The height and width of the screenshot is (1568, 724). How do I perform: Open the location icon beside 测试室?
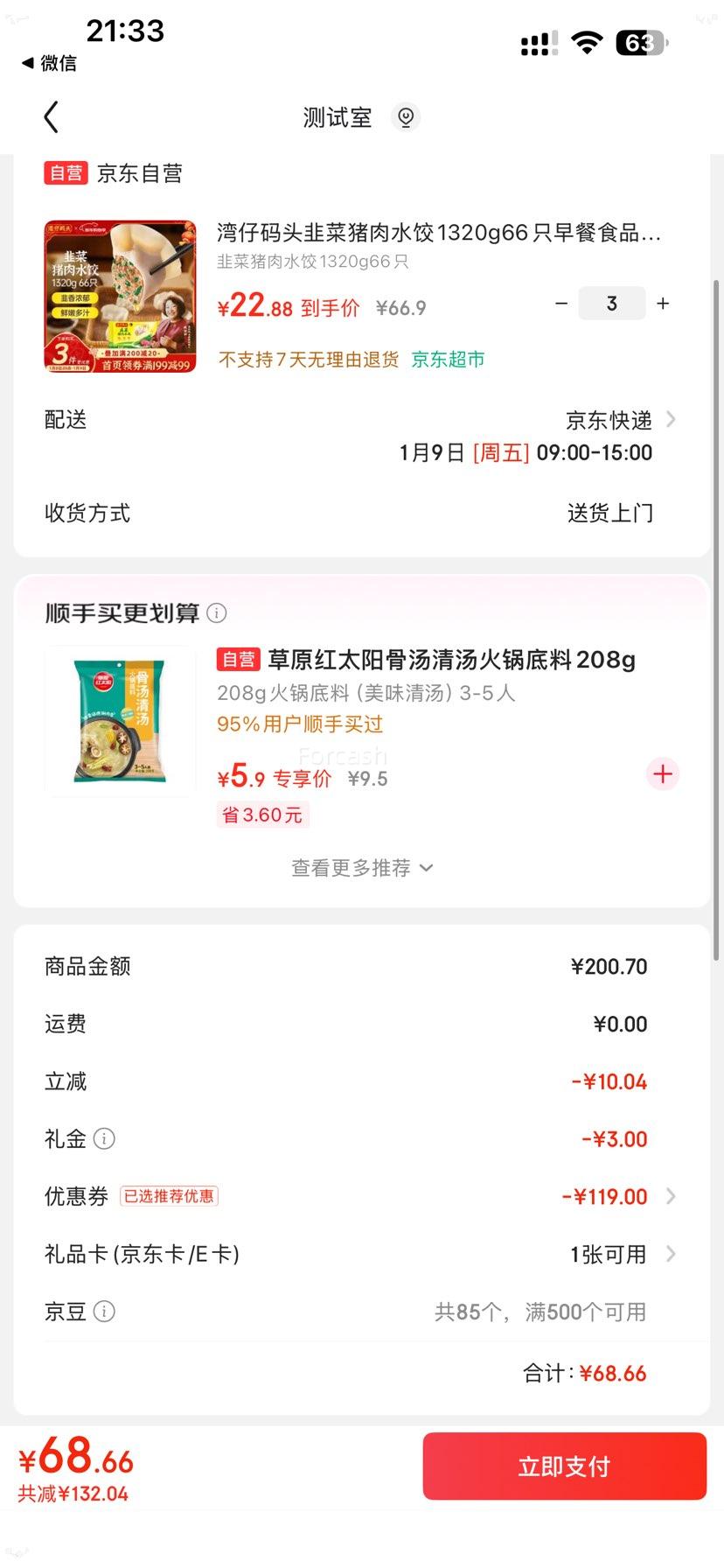point(405,116)
